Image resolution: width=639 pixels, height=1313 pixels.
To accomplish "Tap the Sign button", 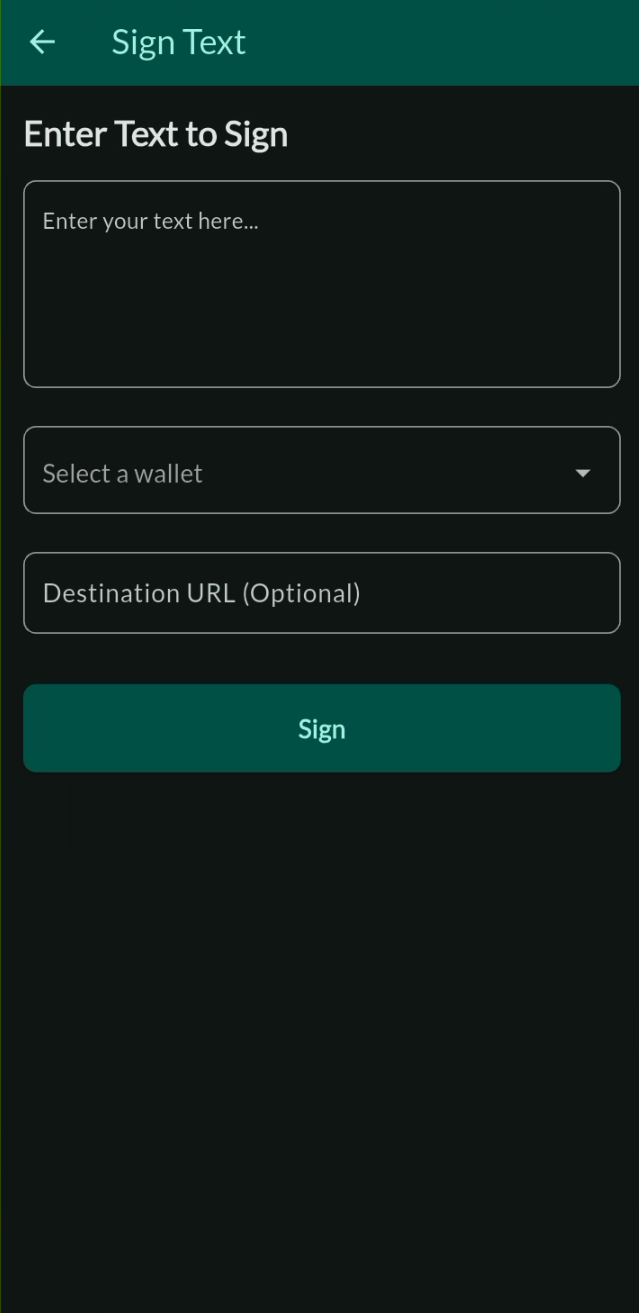I will click(321, 728).
